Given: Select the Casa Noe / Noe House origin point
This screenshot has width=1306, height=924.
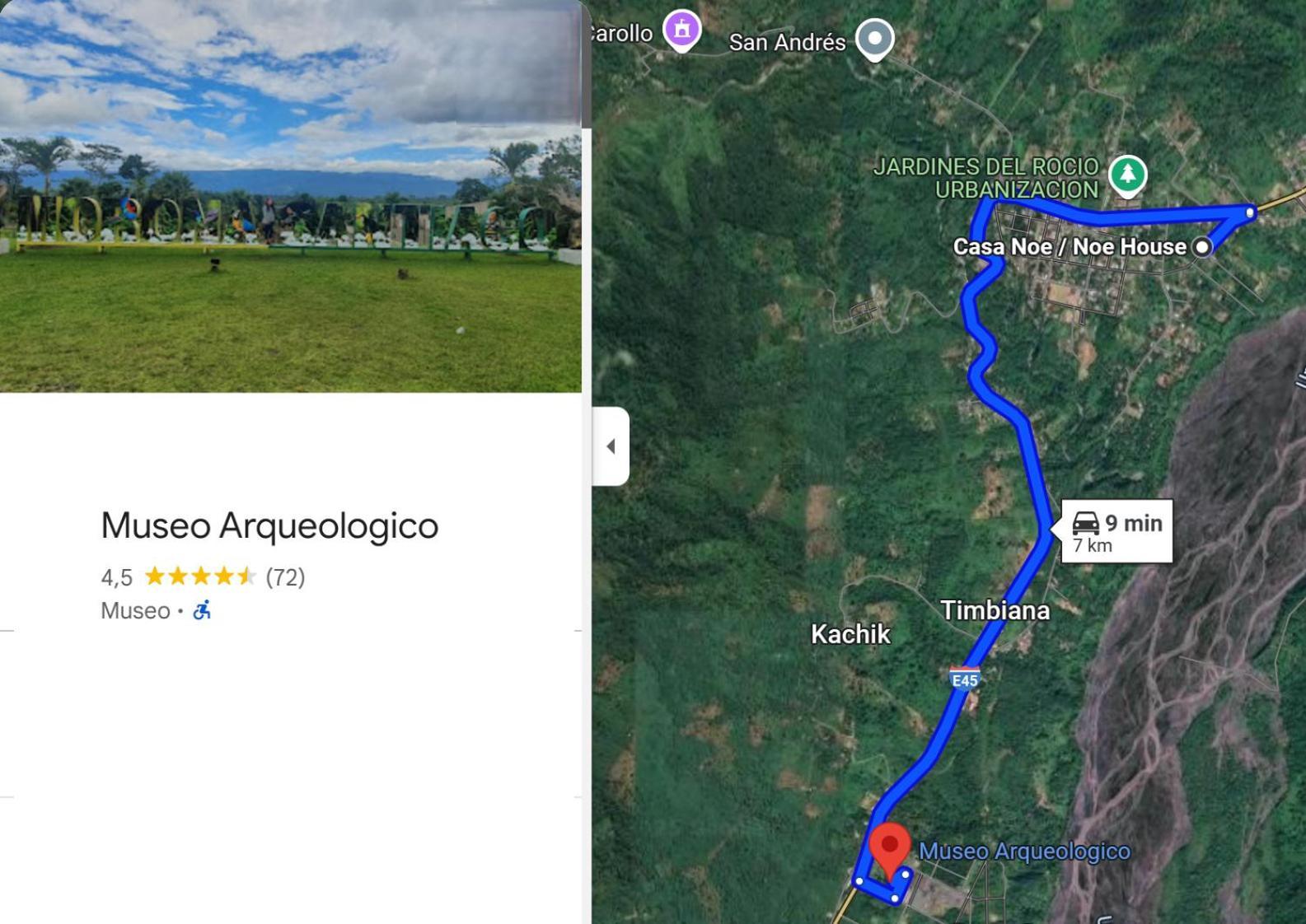Looking at the screenshot, I should point(1202,246).
